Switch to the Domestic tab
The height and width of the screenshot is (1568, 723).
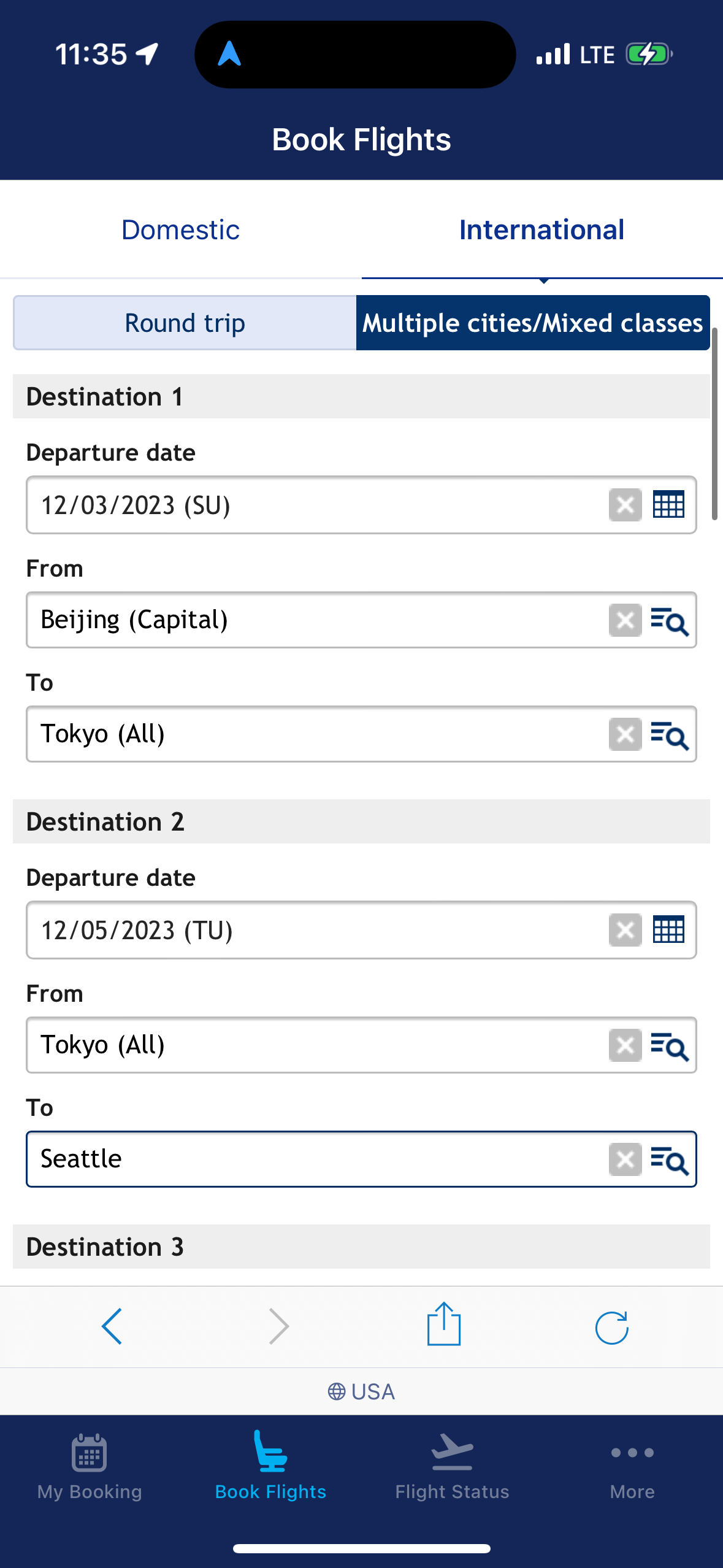pos(180,229)
